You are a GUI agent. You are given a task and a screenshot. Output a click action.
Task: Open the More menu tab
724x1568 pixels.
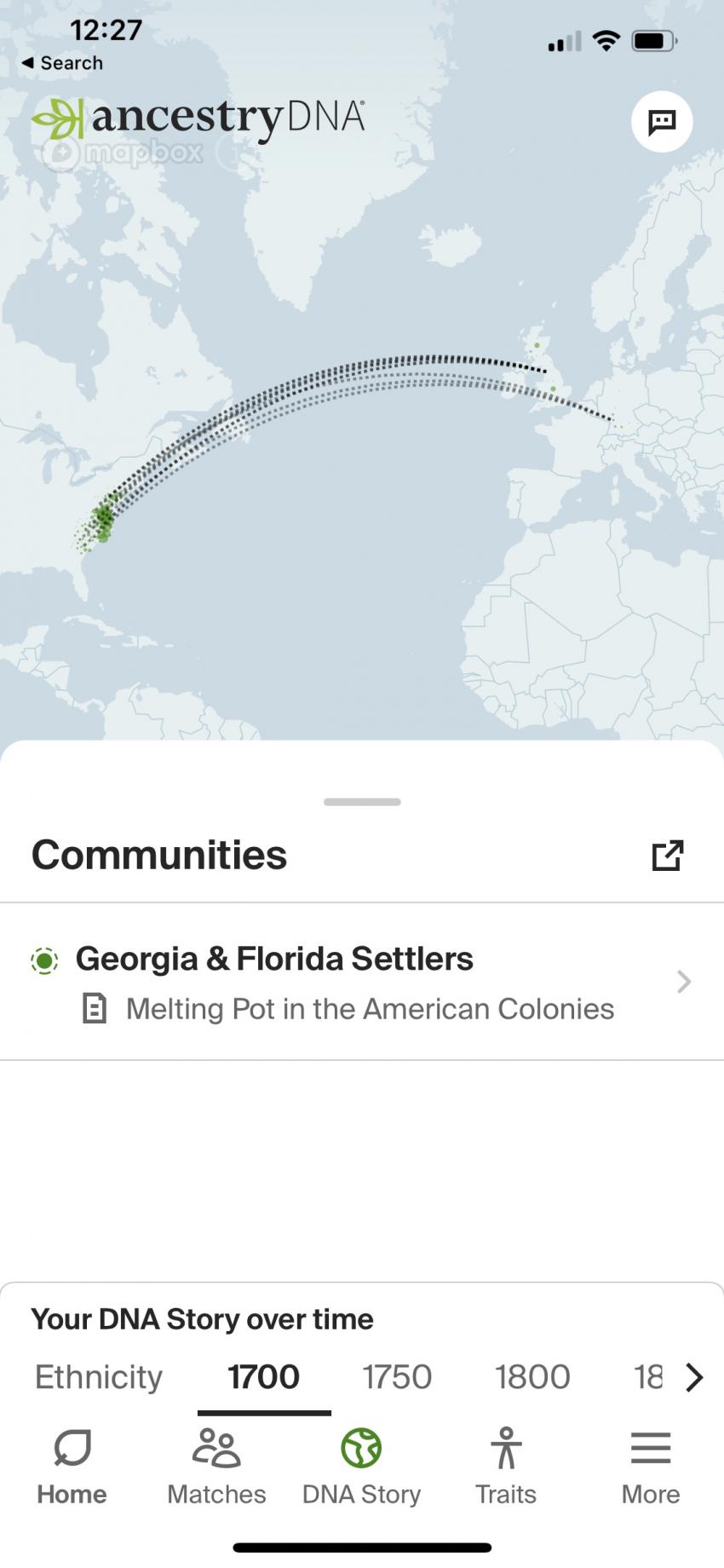point(651,1467)
